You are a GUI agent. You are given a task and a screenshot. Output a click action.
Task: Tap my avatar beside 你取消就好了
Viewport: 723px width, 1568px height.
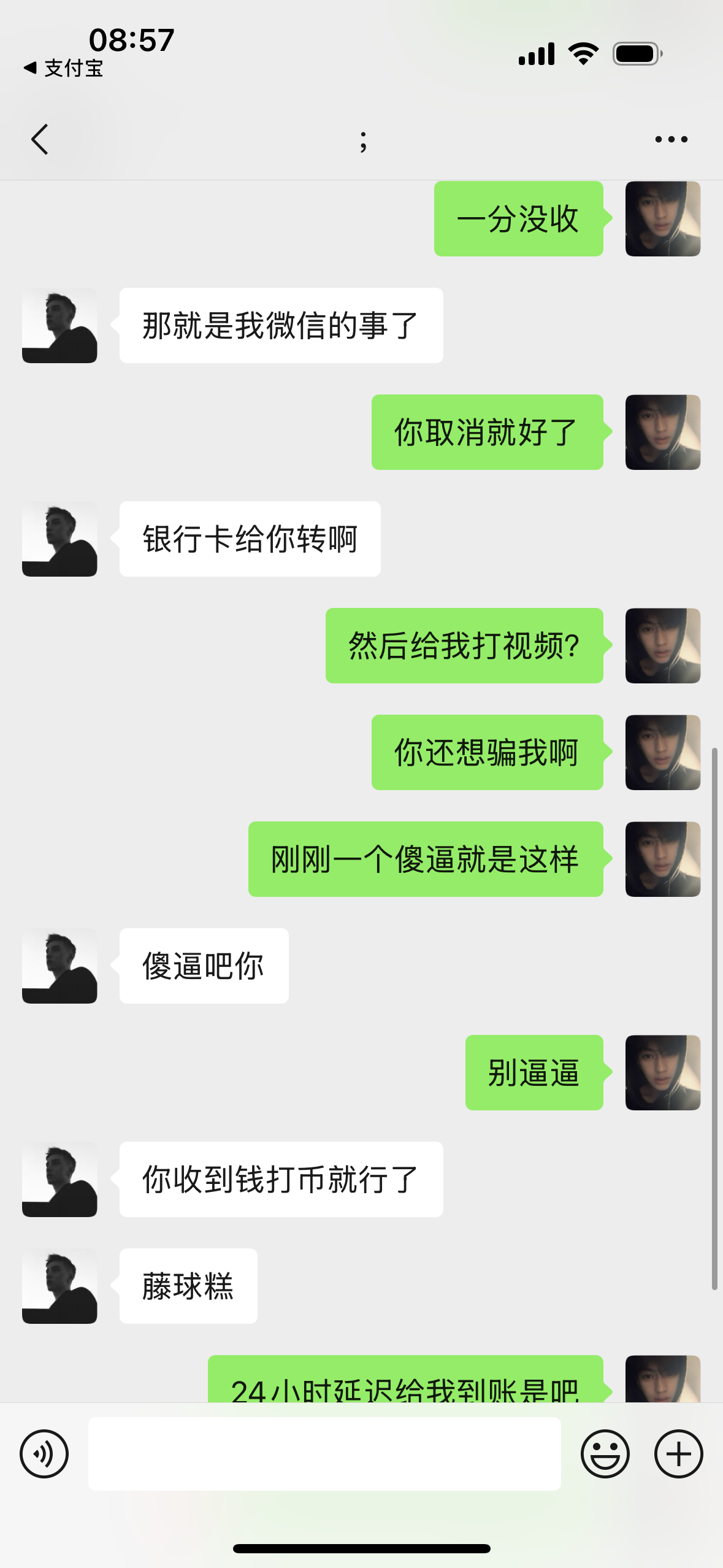pyautogui.click(x=662, y=432)
